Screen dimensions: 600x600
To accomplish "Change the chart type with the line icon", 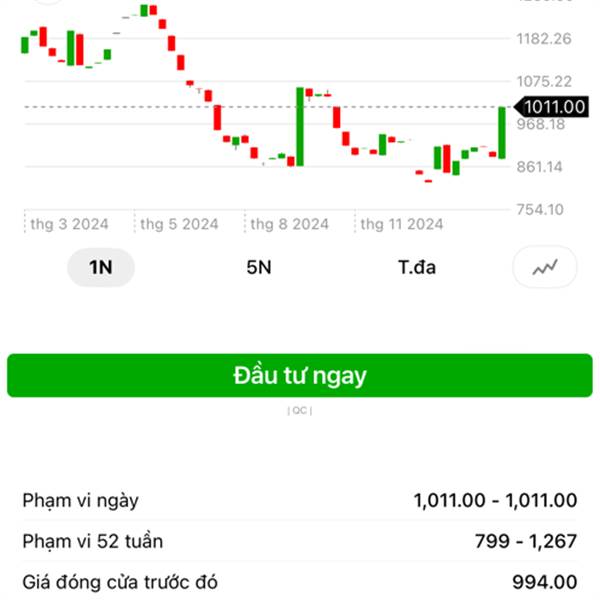I will pos(545,267).
